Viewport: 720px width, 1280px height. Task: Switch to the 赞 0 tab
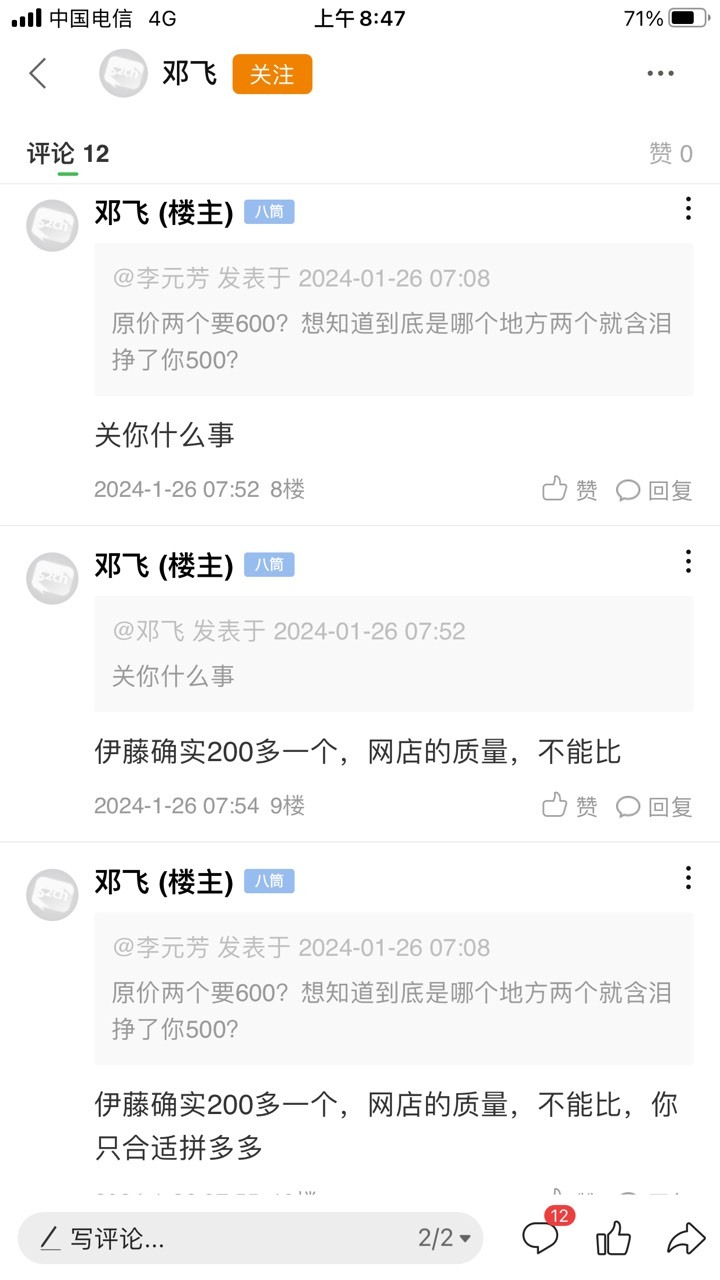point(671,154)
